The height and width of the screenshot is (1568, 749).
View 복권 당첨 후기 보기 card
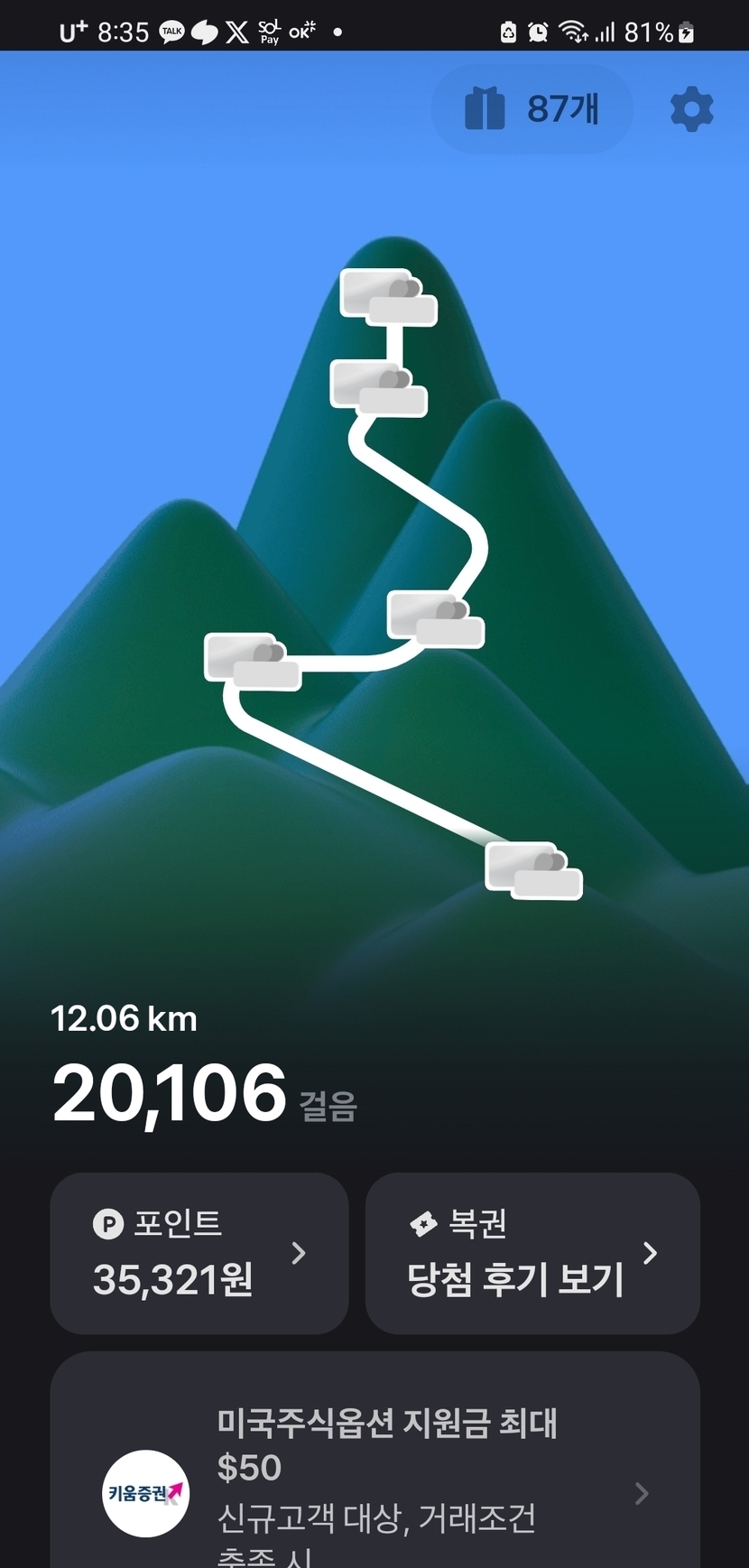click(532, 1253)
